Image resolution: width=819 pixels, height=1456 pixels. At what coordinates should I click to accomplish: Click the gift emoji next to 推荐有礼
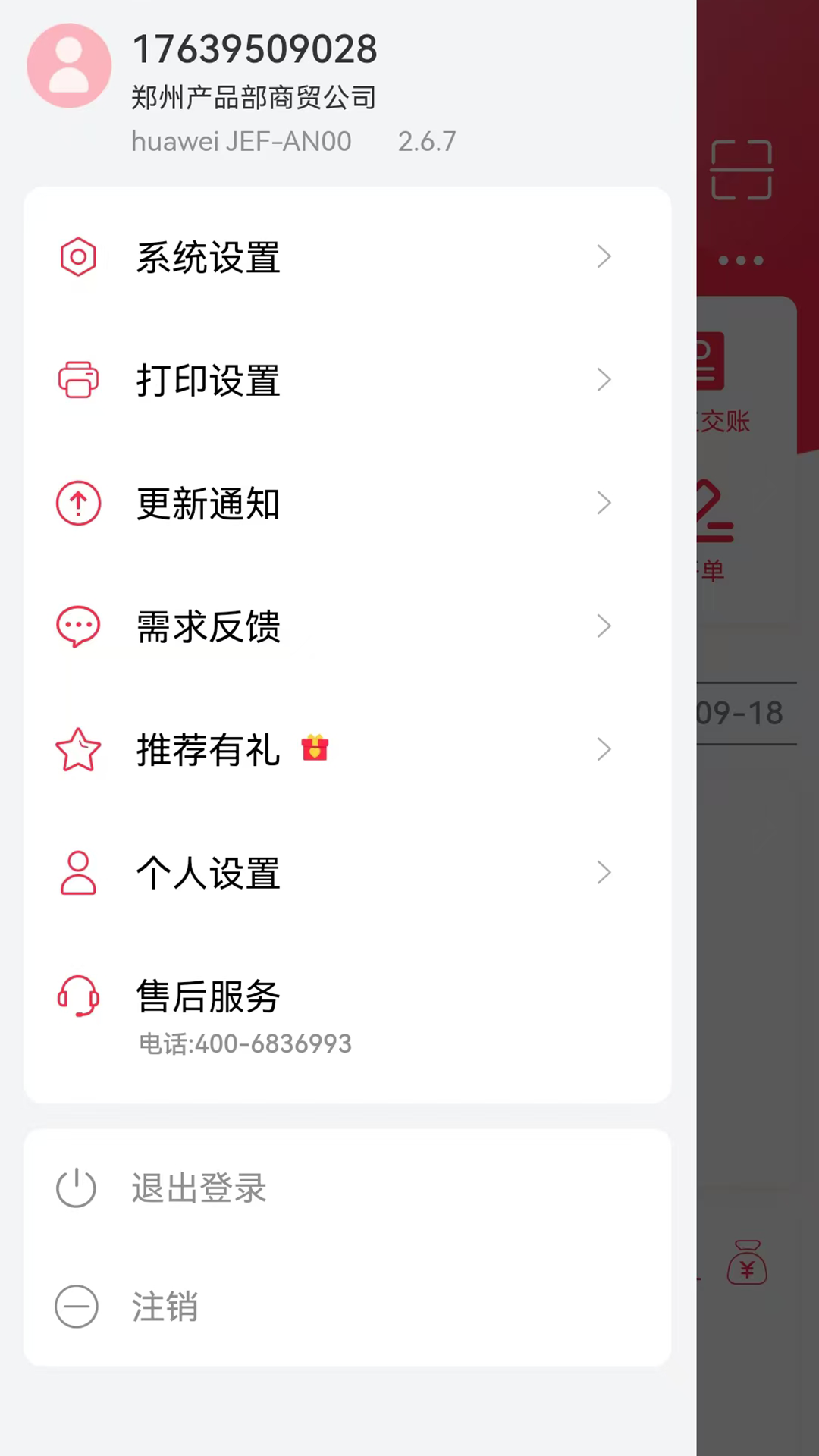314,749
